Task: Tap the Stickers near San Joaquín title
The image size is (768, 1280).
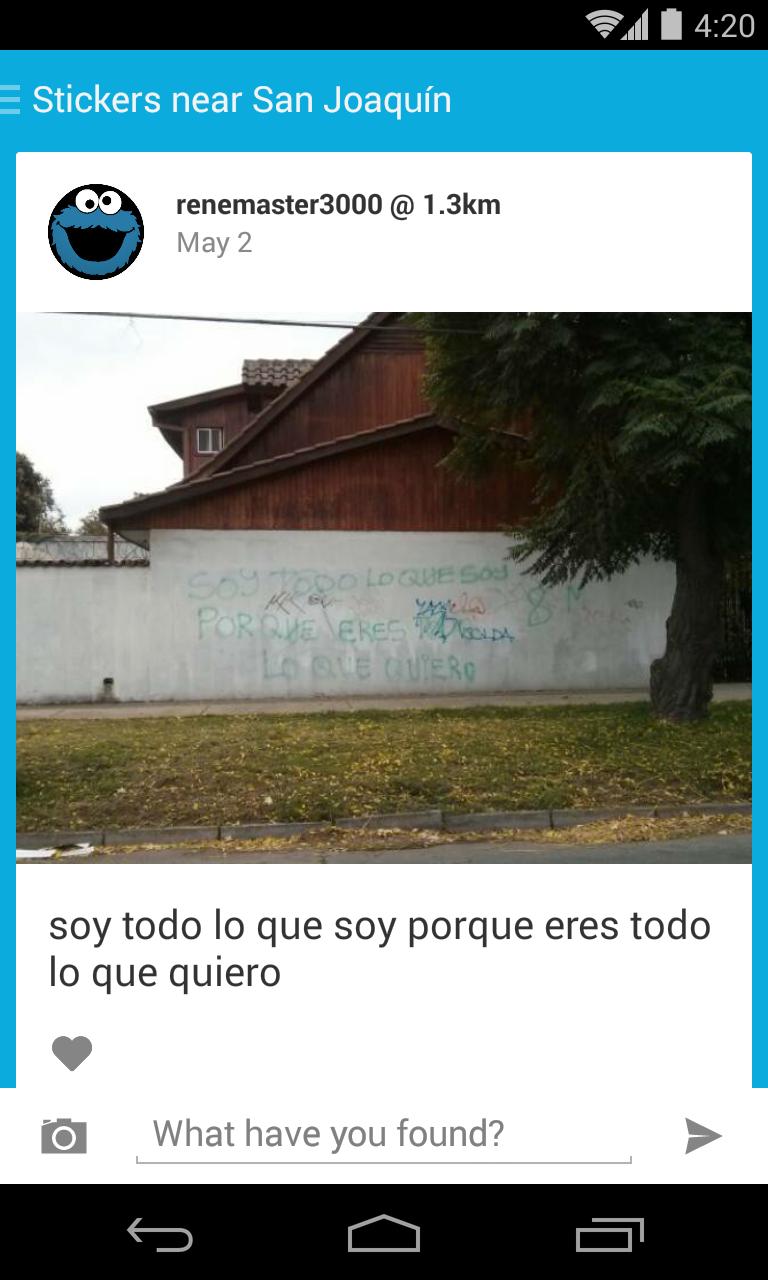Action: point(242,100)
